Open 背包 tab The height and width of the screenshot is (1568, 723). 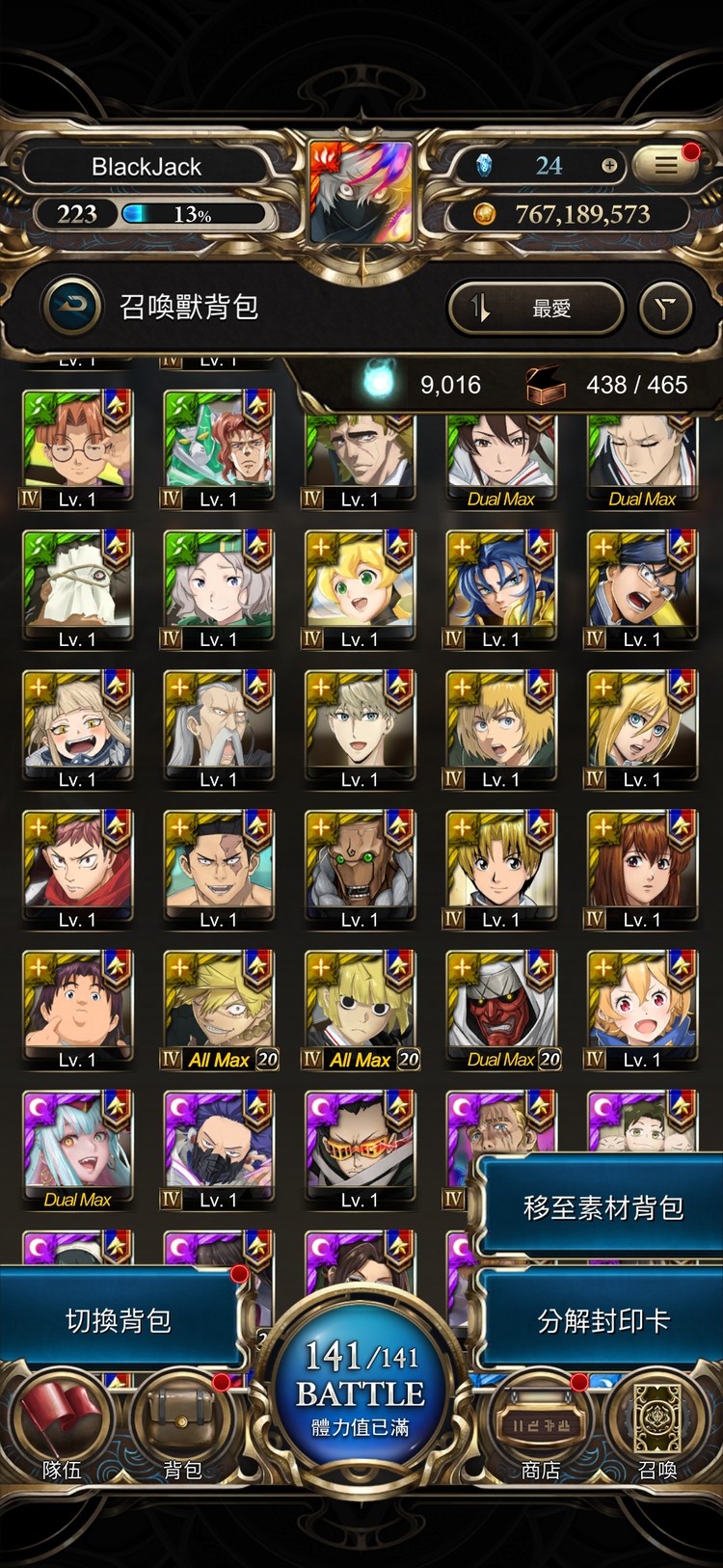pos(182,1427)
